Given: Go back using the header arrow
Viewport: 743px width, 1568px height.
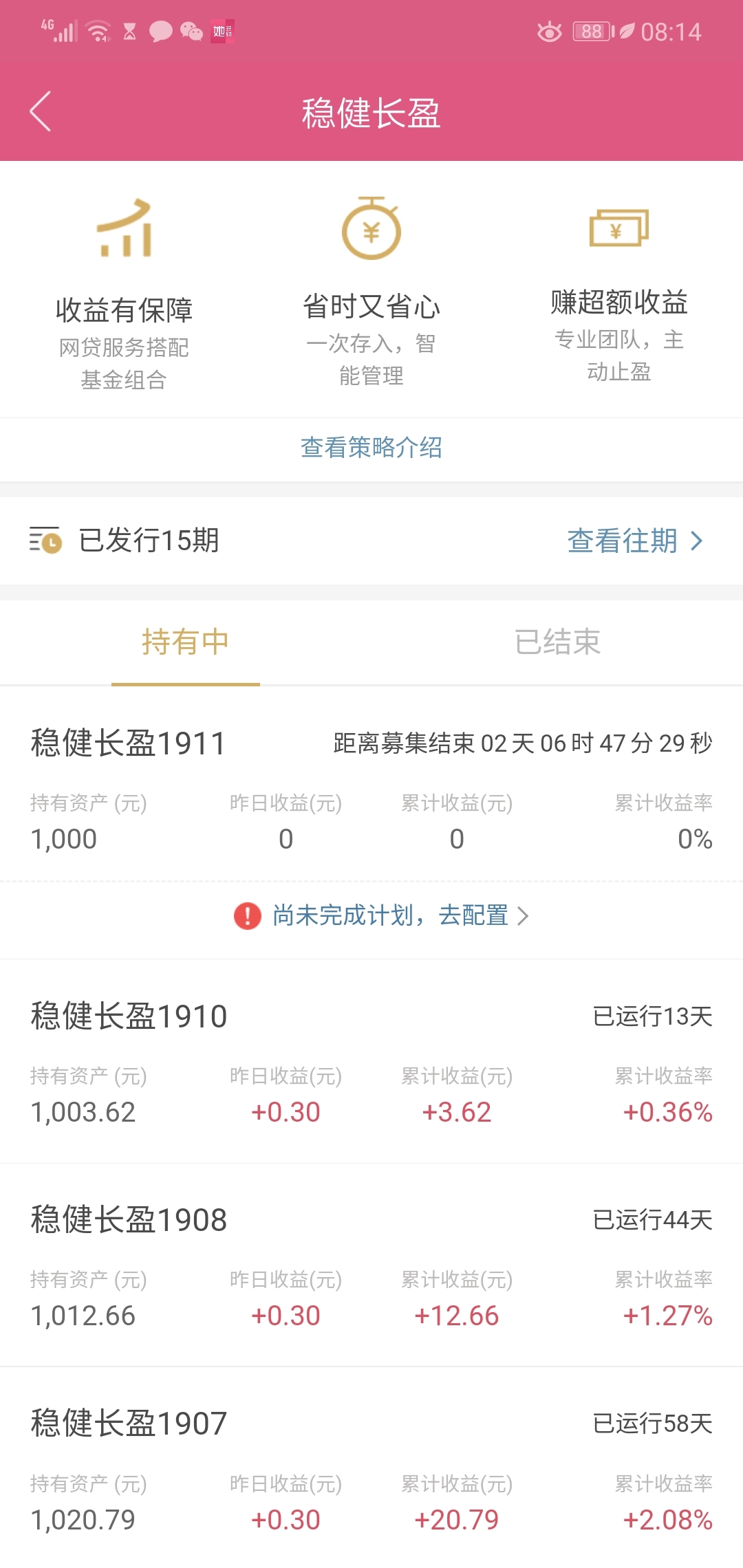Looking at the screenshot, I should 41,111.
